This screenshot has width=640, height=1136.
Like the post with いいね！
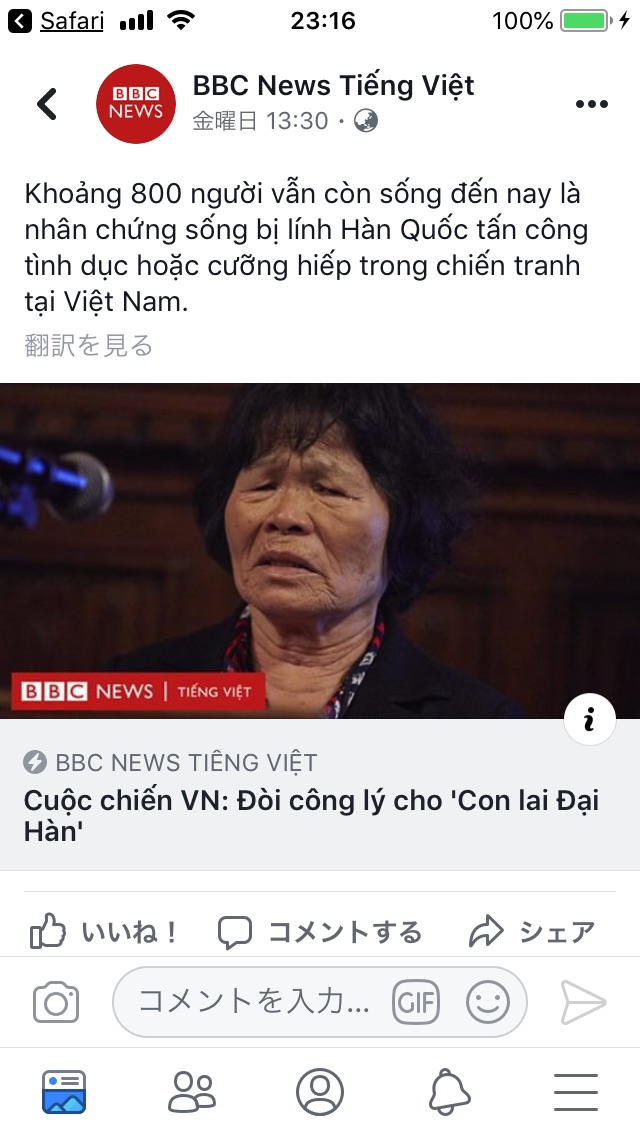click(x=104, y=932)
